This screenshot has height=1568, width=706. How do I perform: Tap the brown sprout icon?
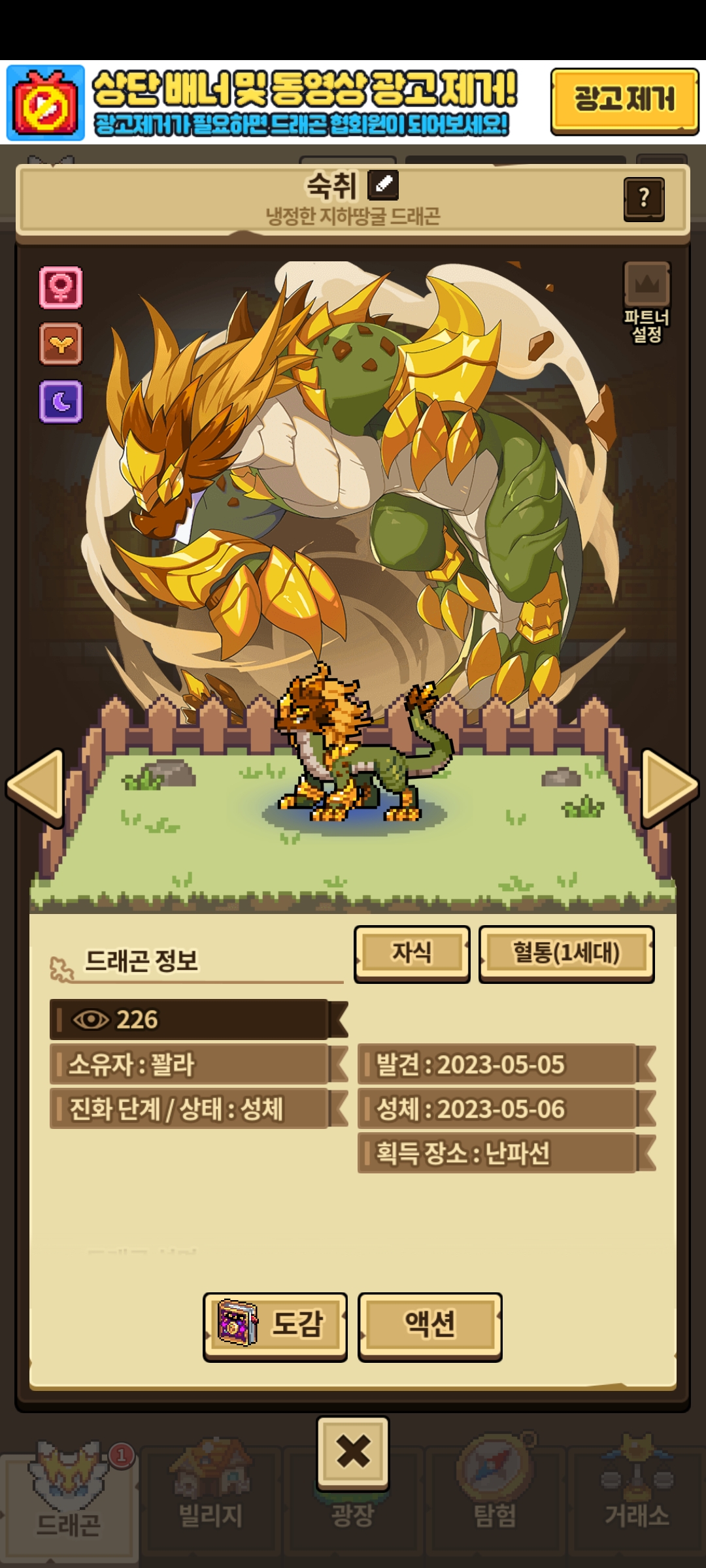(61, 344)
